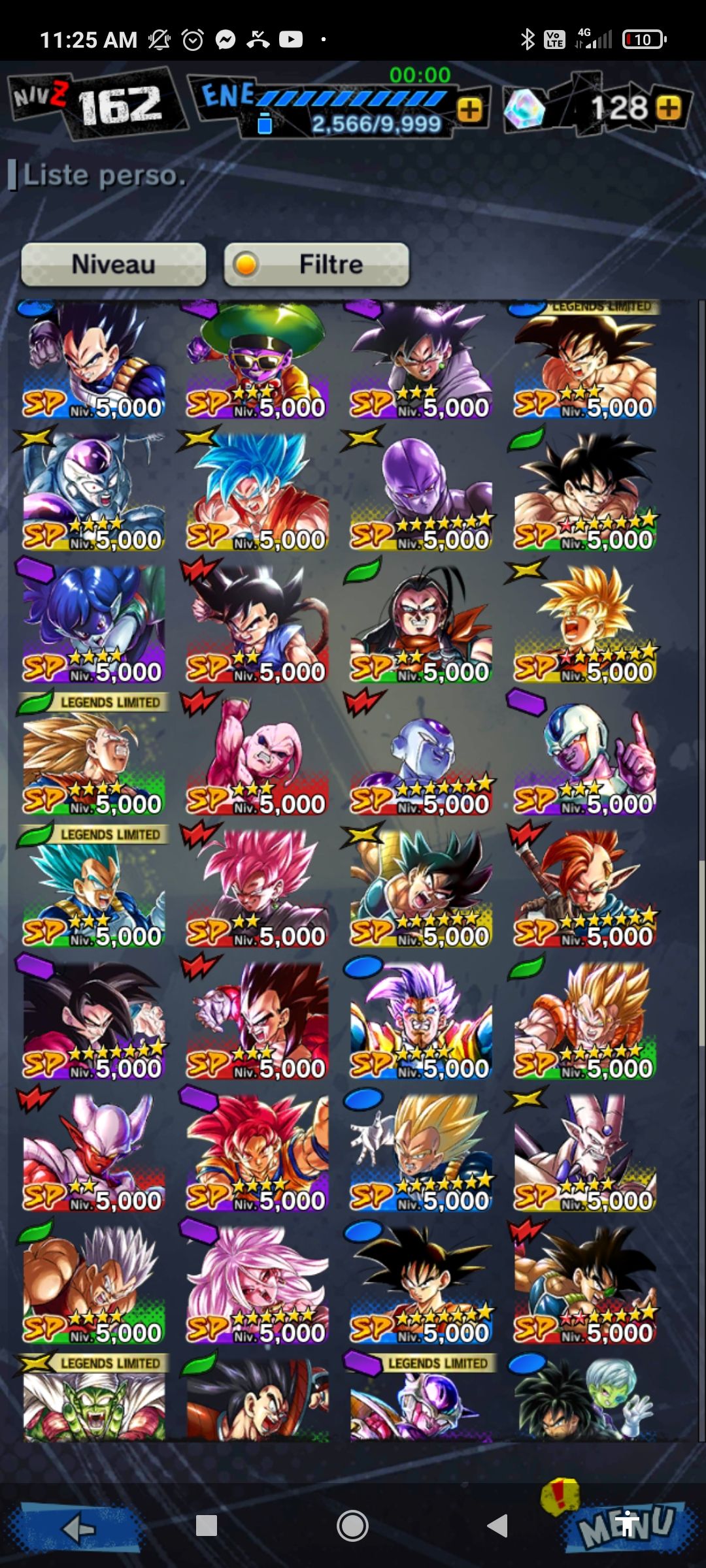Select the Super Saiyan God red-haired Goku card
The height and width of the screenshot is (1568, 706).
pos(258,1154)
